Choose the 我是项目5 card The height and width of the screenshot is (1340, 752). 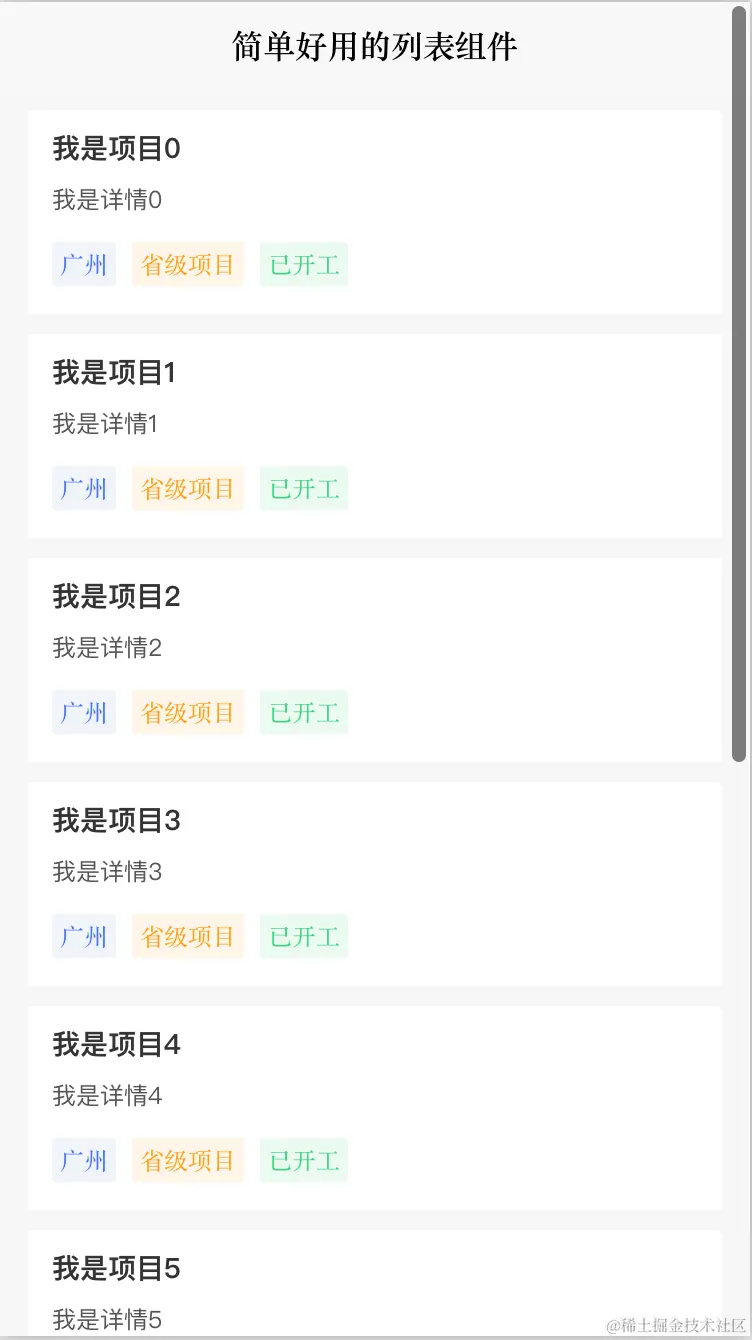(374, 1285)
